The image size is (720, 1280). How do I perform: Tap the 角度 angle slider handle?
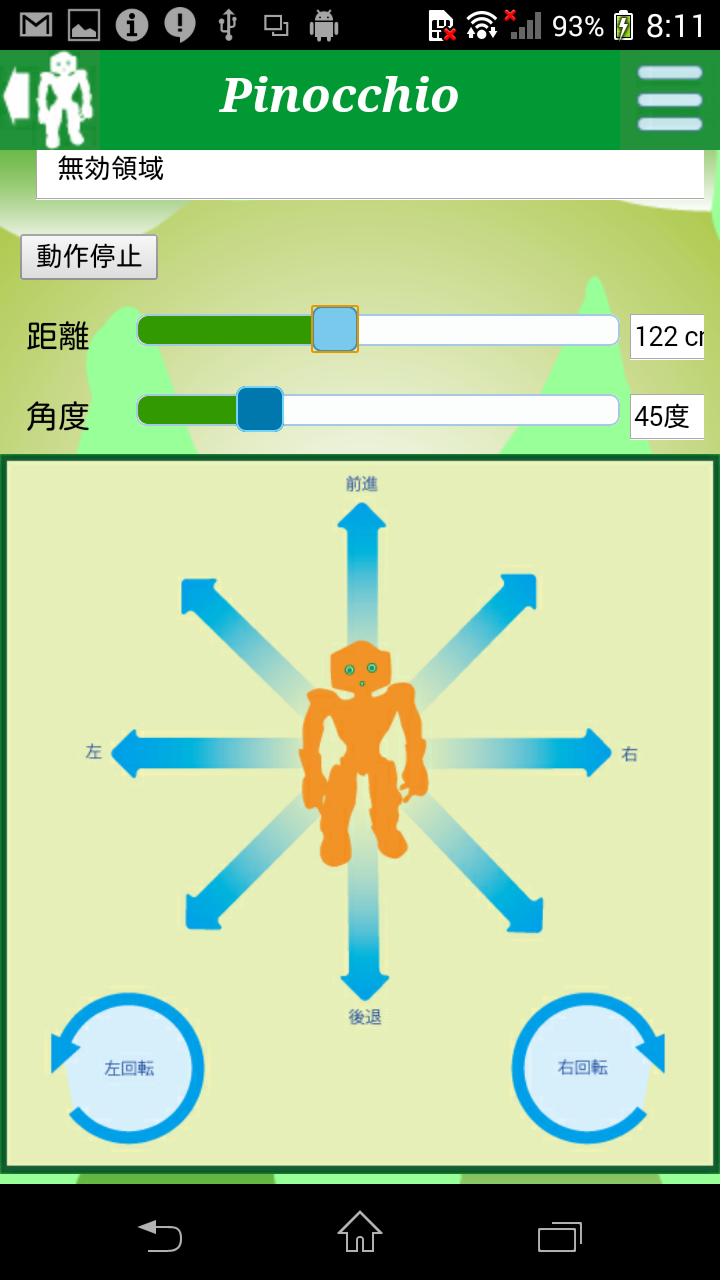coord(260,409)
